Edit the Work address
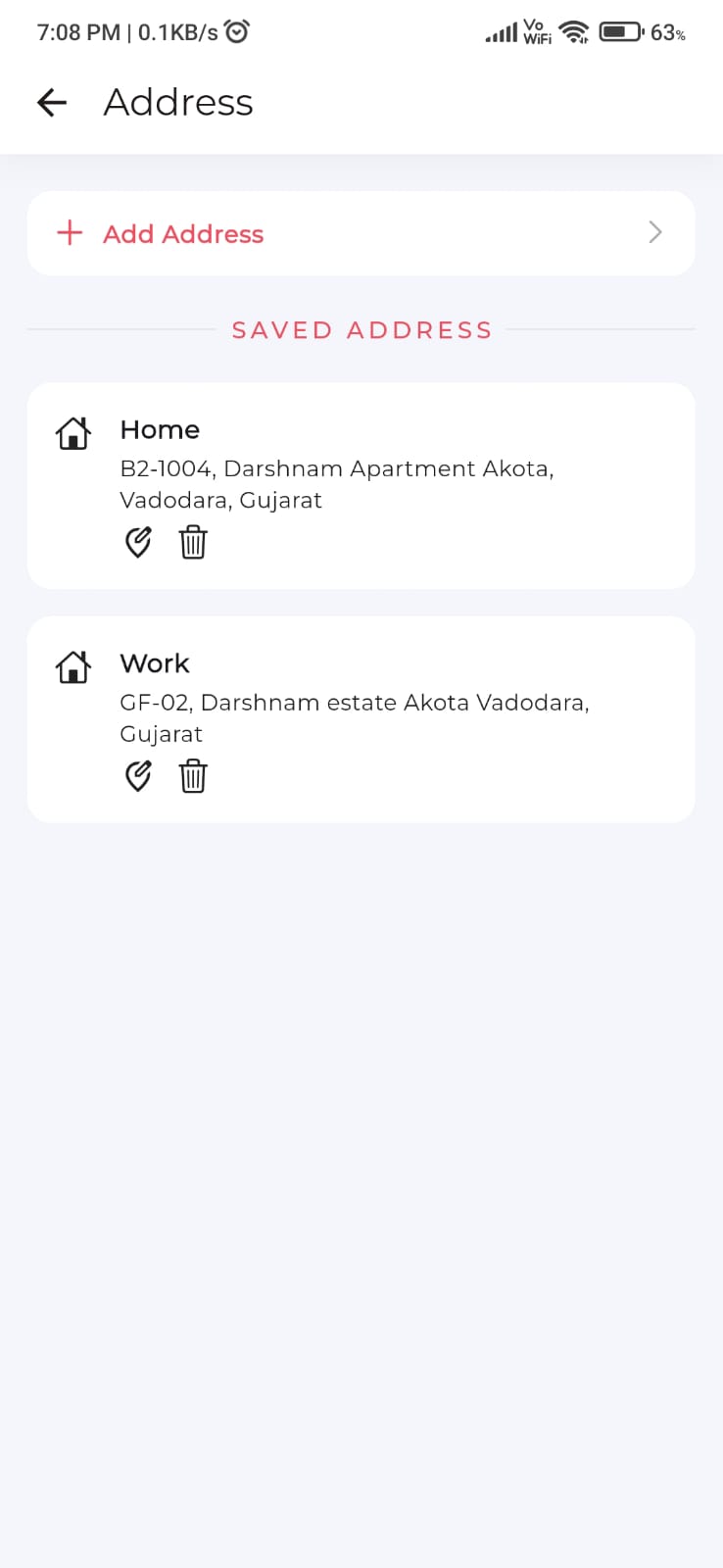The width and height of the screenshot is (723, 1568). pos(138,776)
